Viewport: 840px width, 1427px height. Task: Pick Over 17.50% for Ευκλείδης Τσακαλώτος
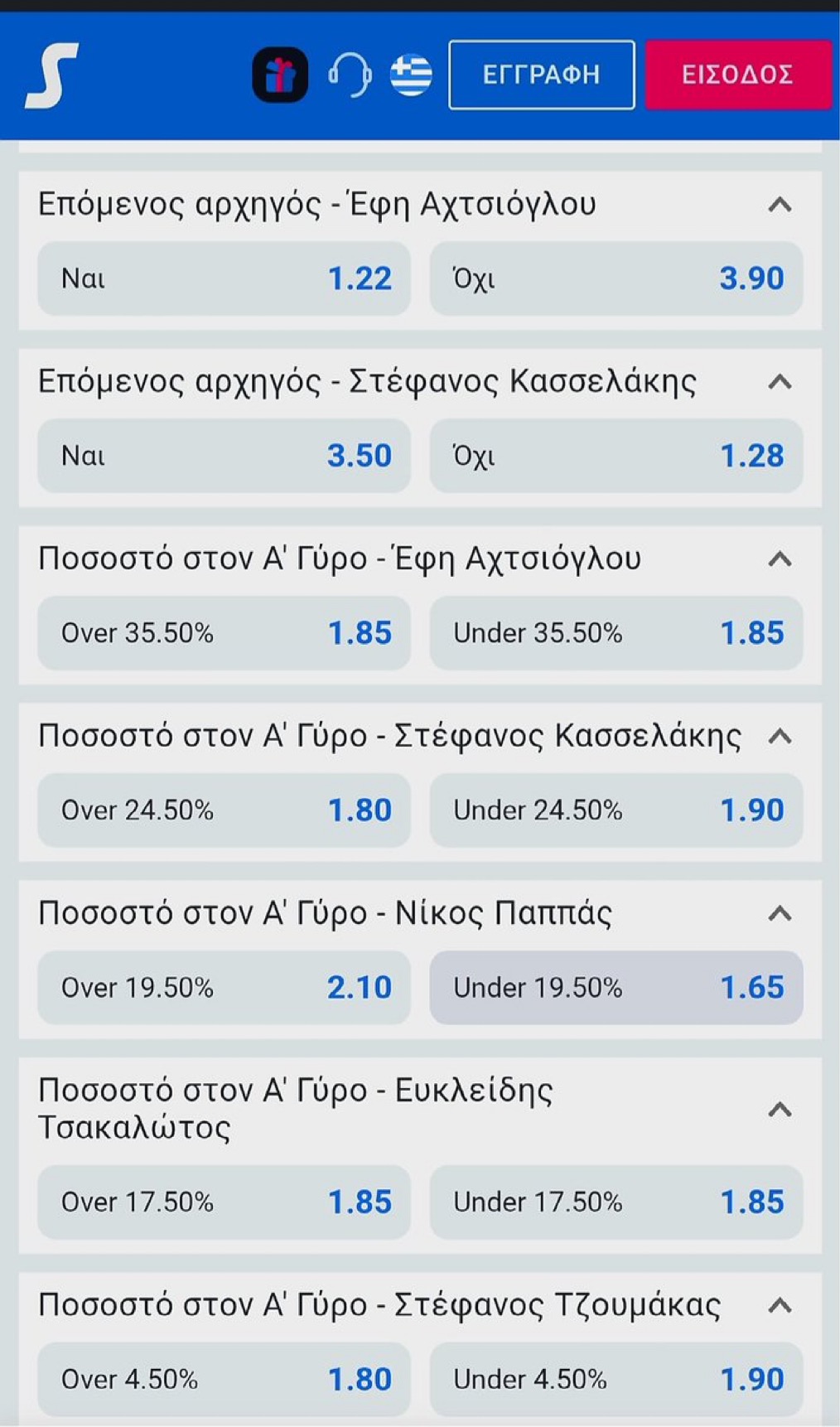point(224,1202)
